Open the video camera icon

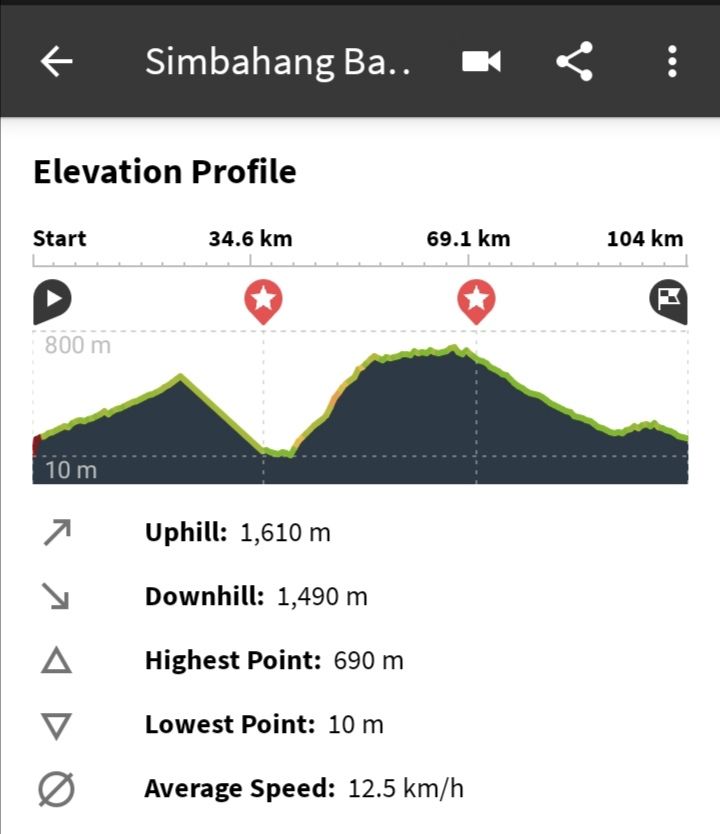[481, 62]
